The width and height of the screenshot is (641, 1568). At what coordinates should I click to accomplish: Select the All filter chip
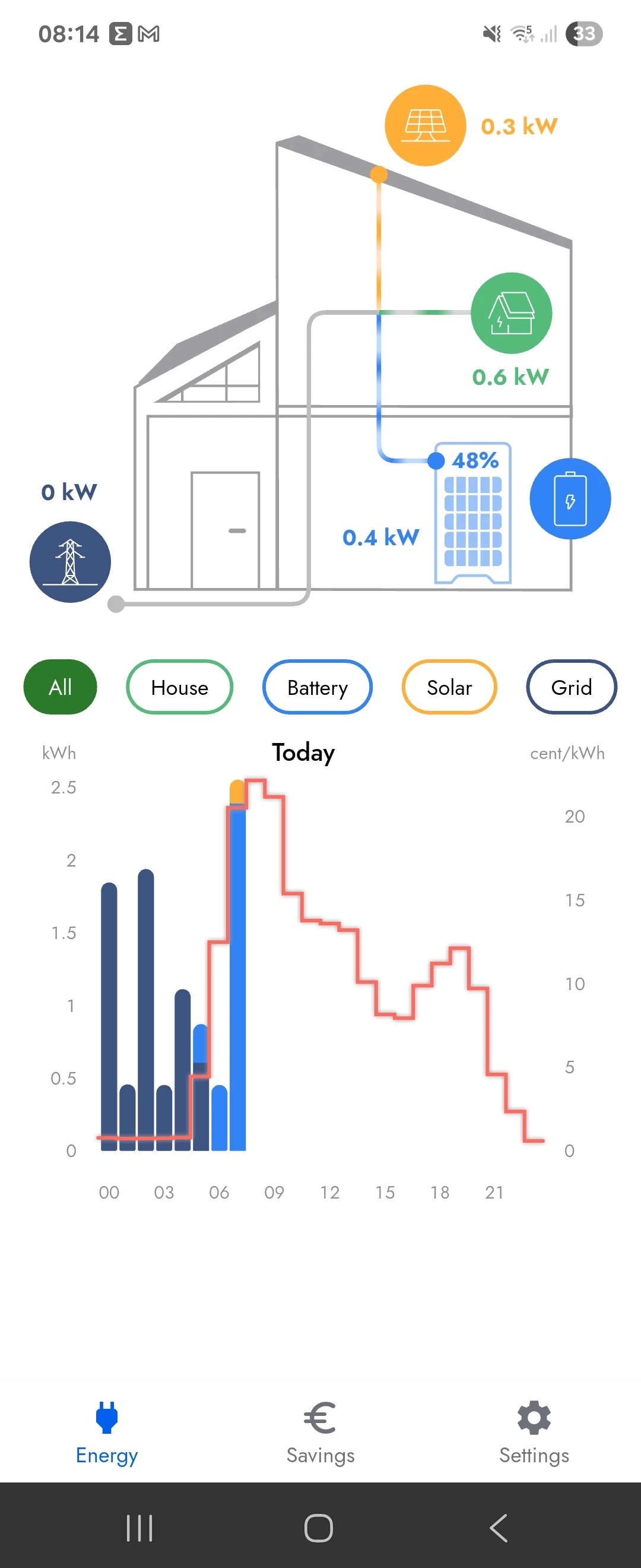tap(60, 687)
